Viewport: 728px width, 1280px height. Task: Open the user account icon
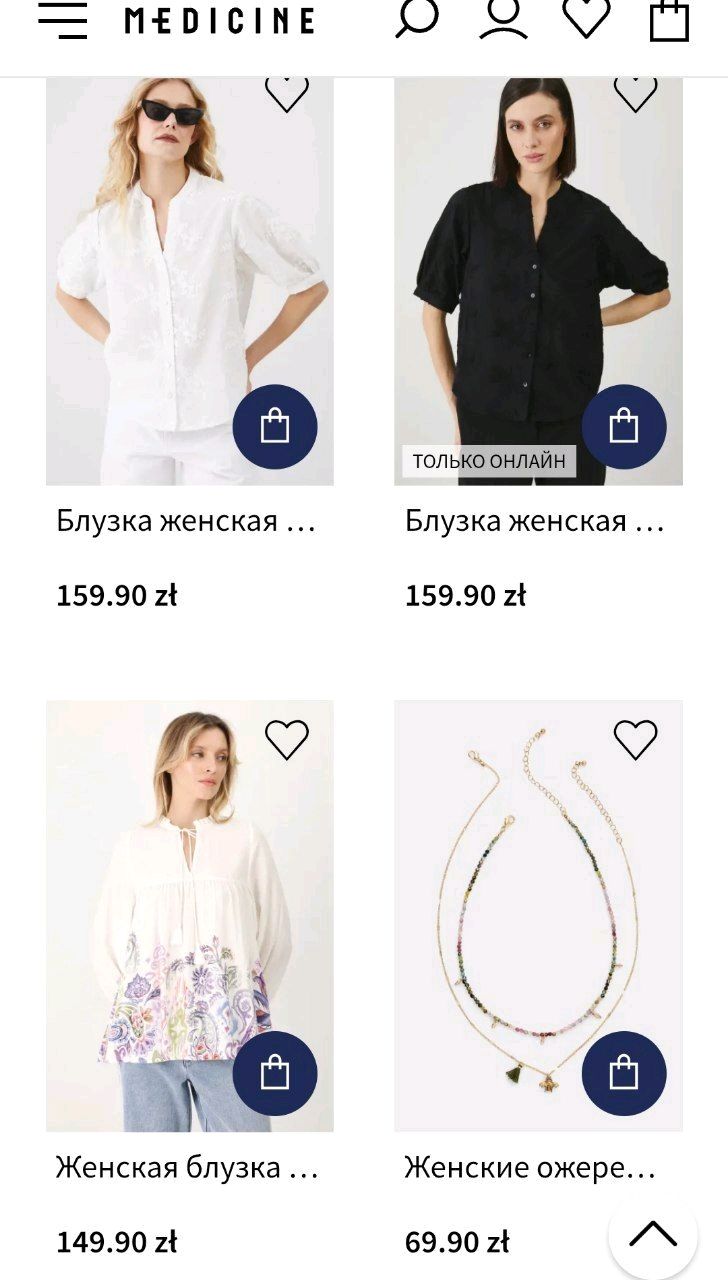coord(503,20)
